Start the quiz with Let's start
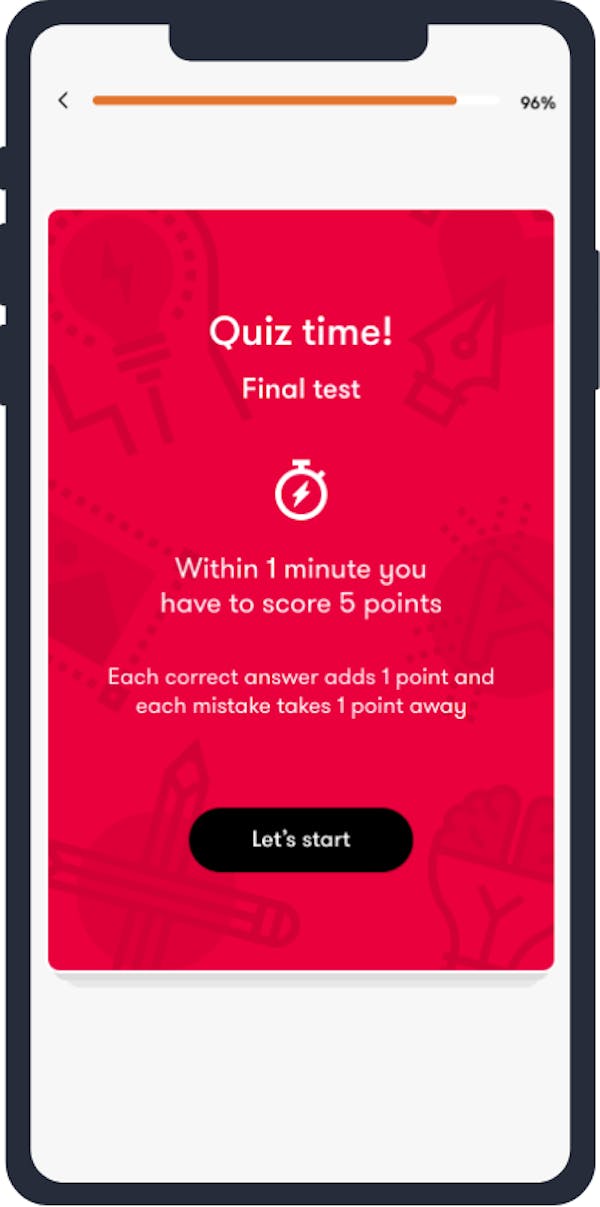Image resolution: width=600 pixels, height=1207 pixels. (x=301, y=839)
